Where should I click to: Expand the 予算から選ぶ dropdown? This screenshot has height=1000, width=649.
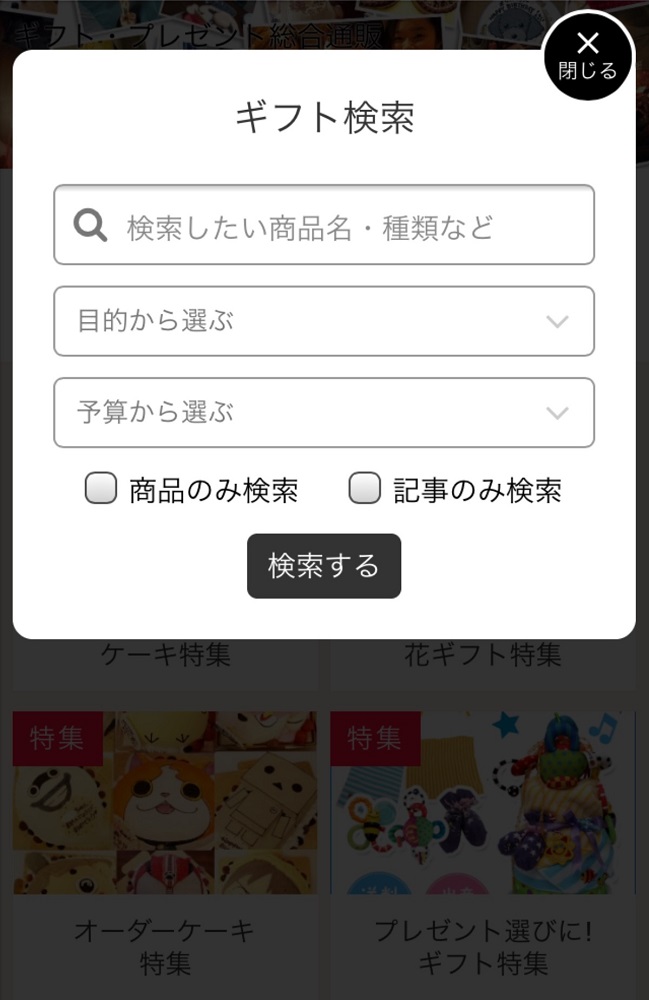(x=324, y=412)
